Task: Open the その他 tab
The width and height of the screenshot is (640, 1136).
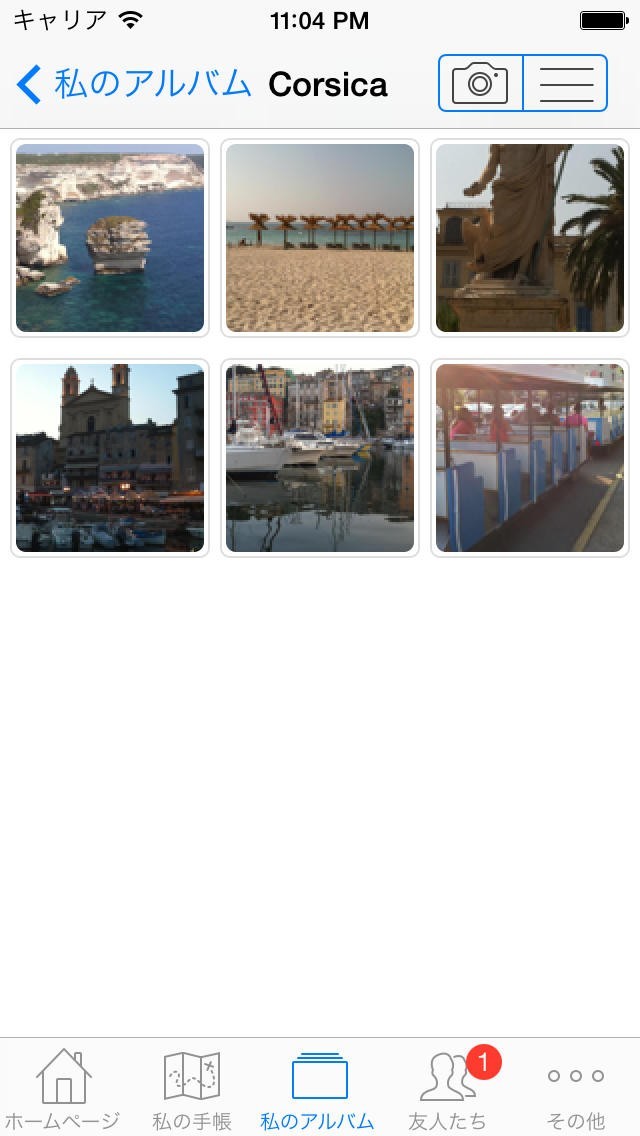Action: [x=576, y=1088]
